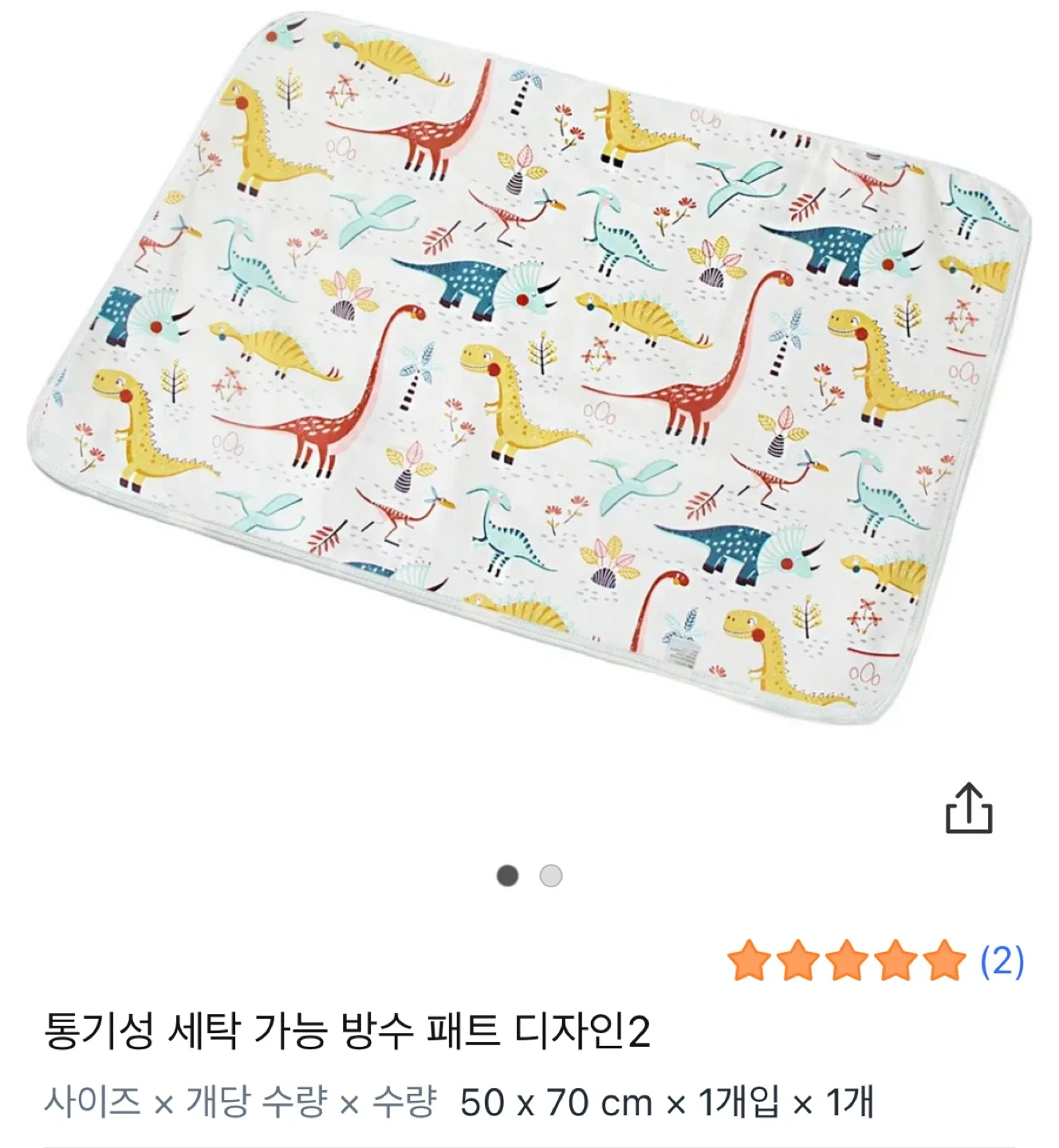Image resolution: width=1059 pixels, height=1148 pixels.
Task: Open the dinosaur pad product image
Action: point(529,367)
